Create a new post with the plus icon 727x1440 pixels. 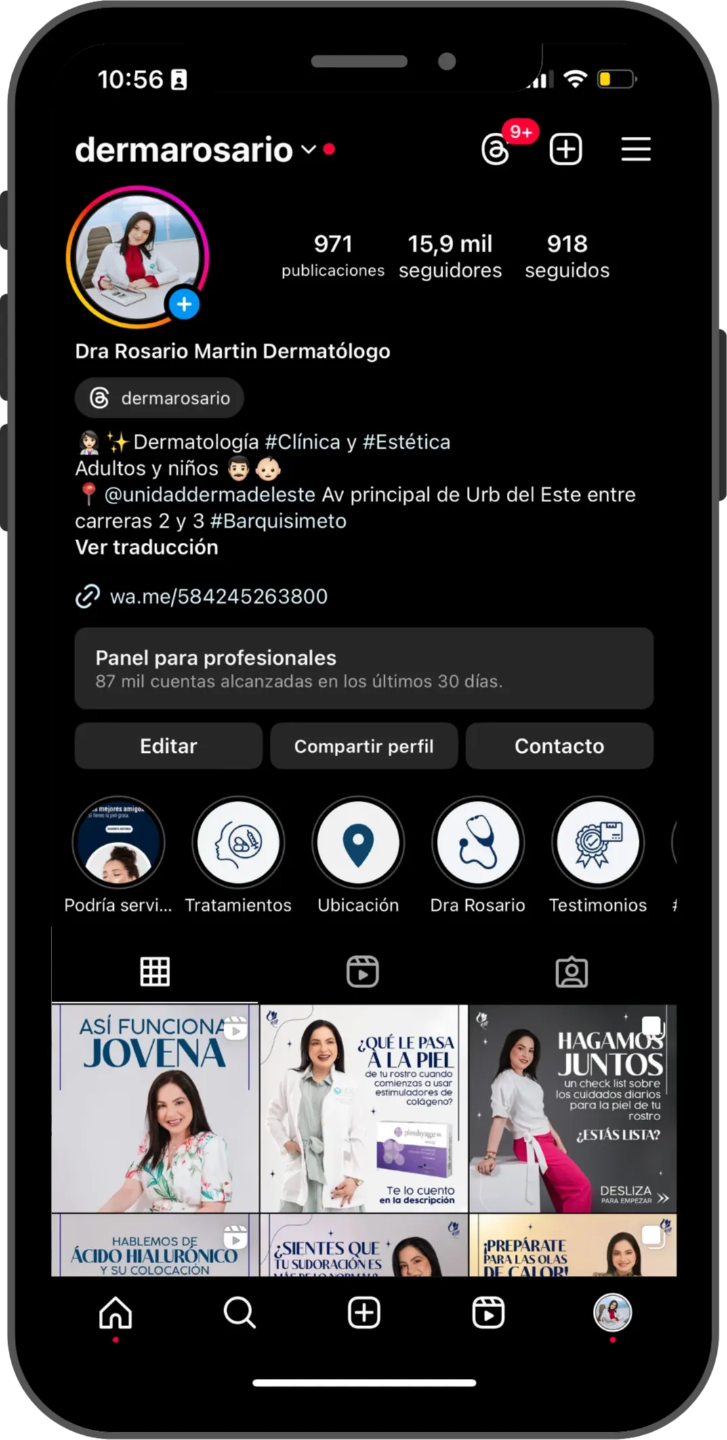tap(566, 150)
